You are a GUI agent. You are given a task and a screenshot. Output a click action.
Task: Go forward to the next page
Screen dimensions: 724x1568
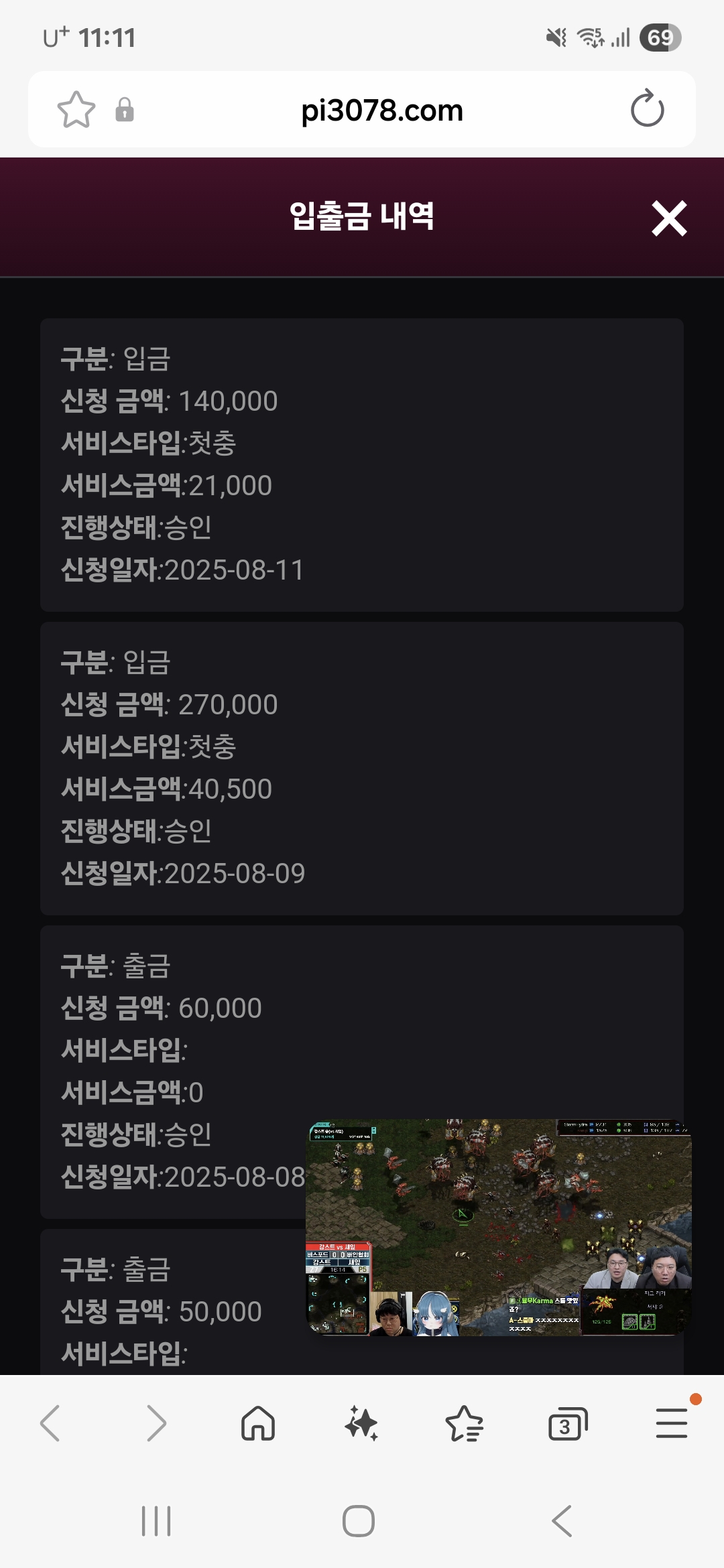coord(156,1423)
